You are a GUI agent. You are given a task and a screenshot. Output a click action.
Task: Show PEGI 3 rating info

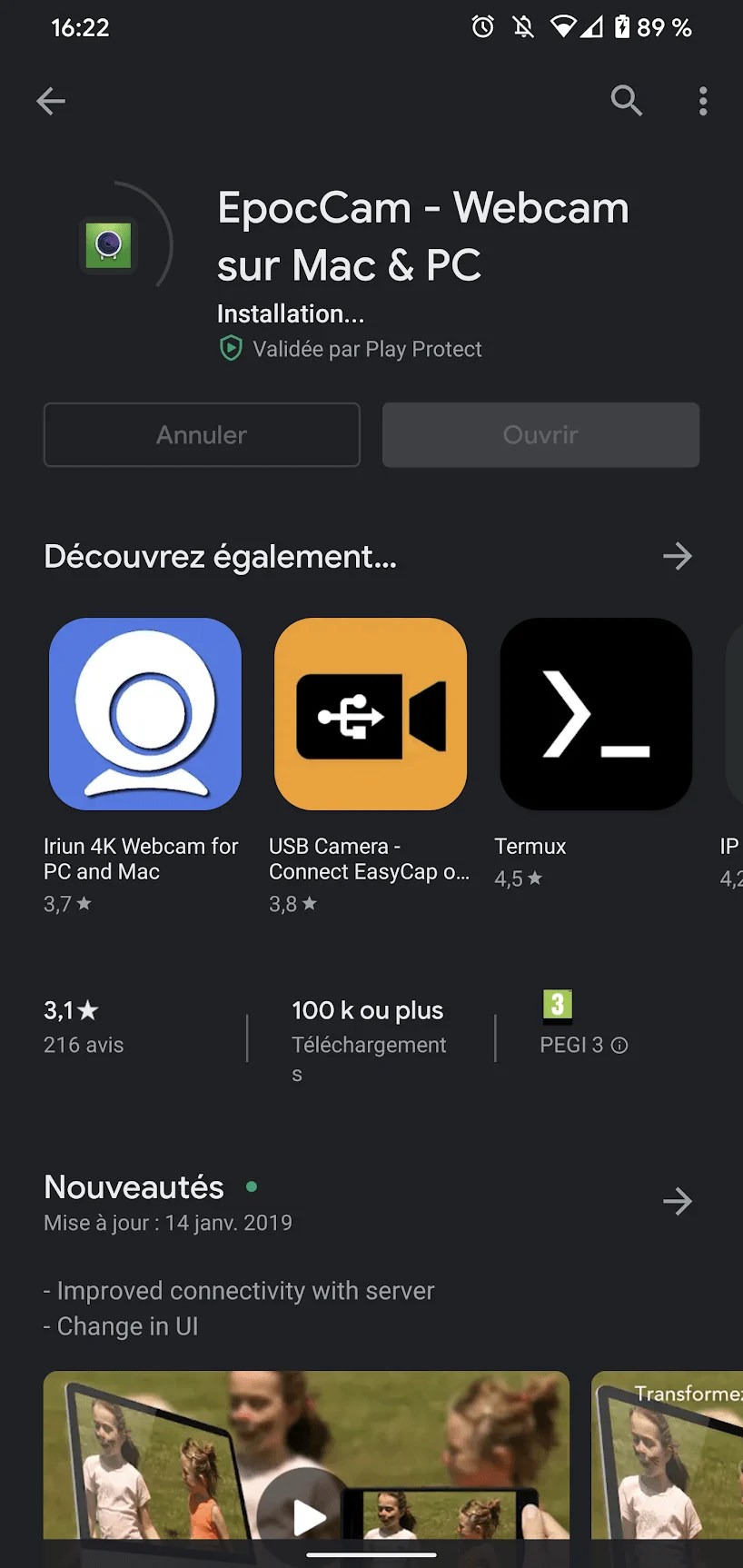[619, 1046]
